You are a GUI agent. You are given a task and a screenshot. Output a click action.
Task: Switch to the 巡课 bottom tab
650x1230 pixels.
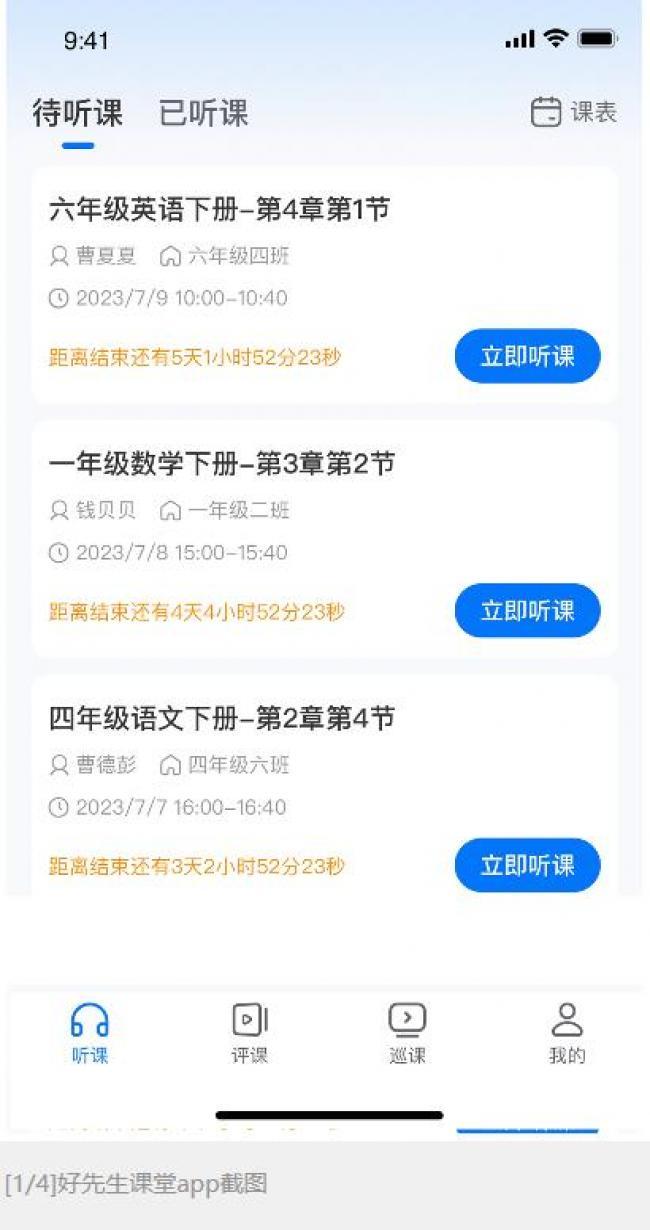coord(407,1034)
